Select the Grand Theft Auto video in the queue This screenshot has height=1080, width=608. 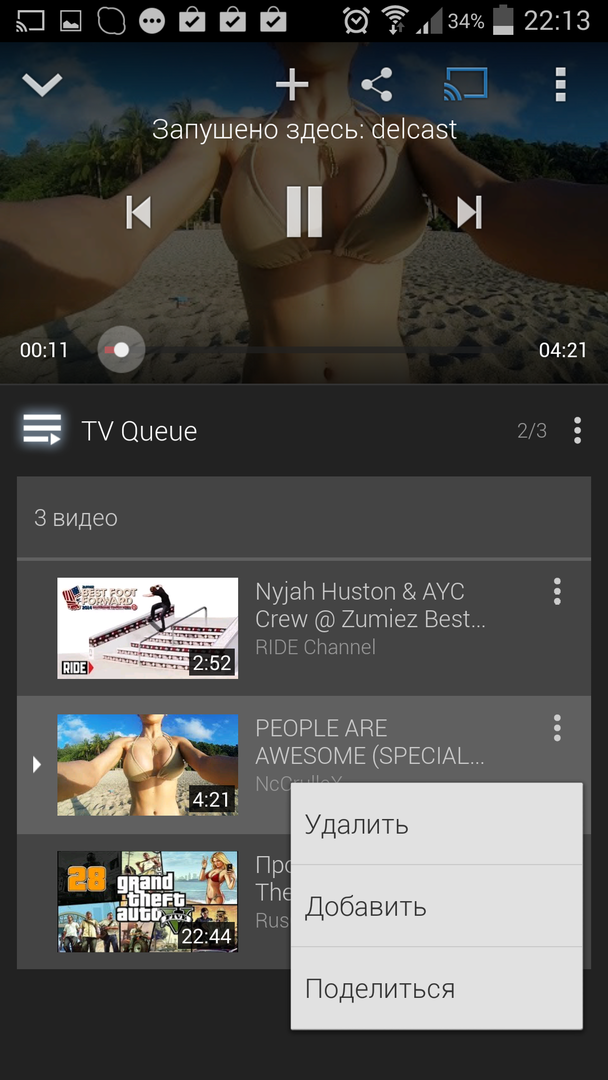147,901
